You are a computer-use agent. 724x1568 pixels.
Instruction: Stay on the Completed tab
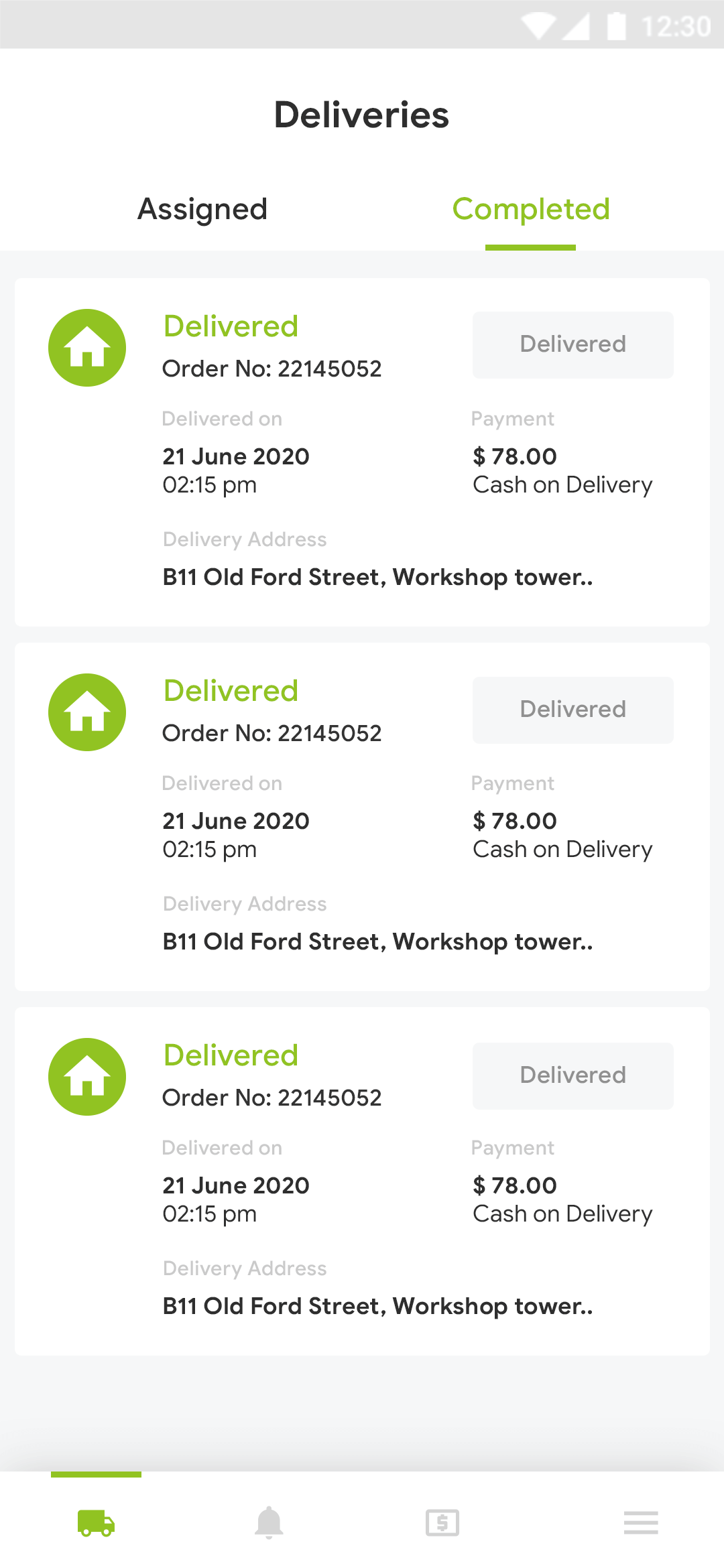531,210
